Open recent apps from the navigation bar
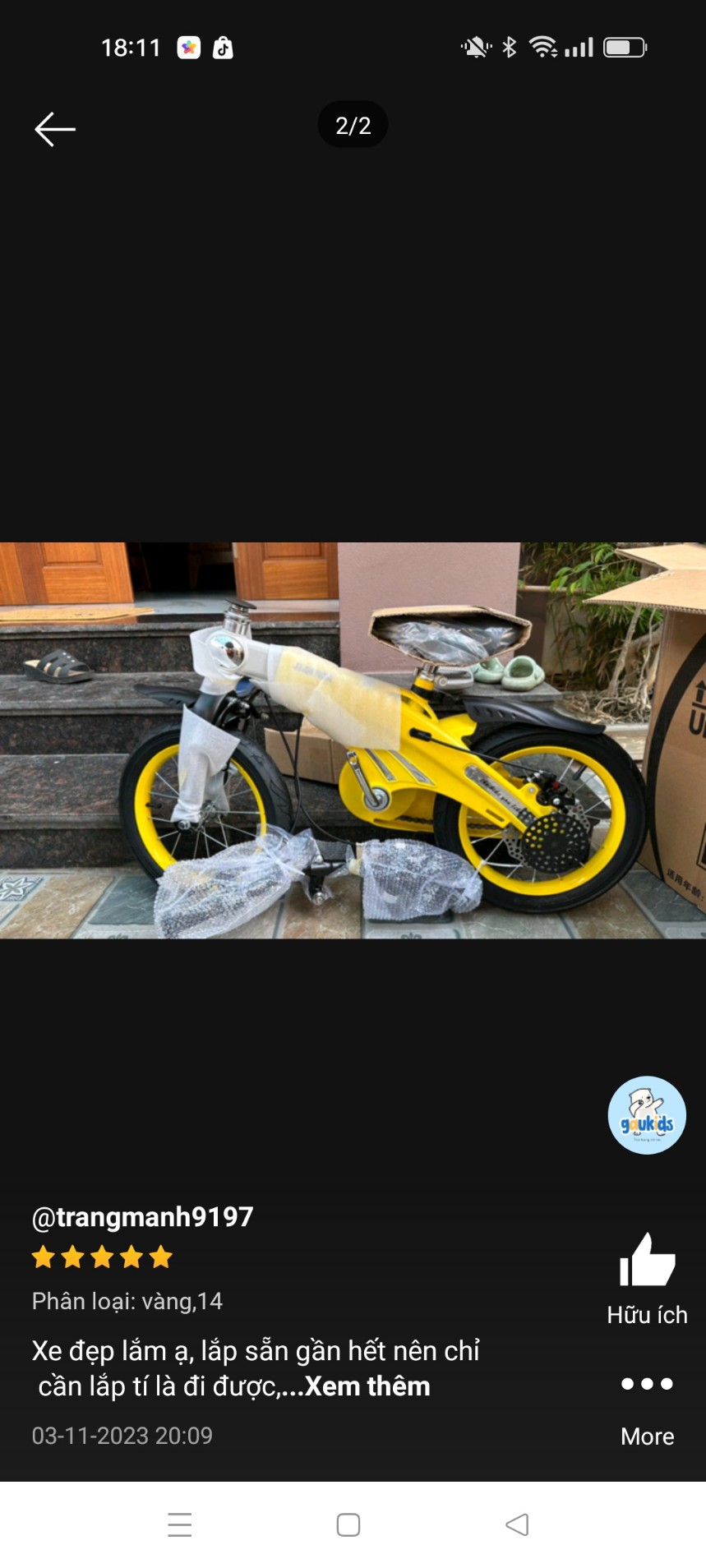706x1568 pixels. (180, 1524)
